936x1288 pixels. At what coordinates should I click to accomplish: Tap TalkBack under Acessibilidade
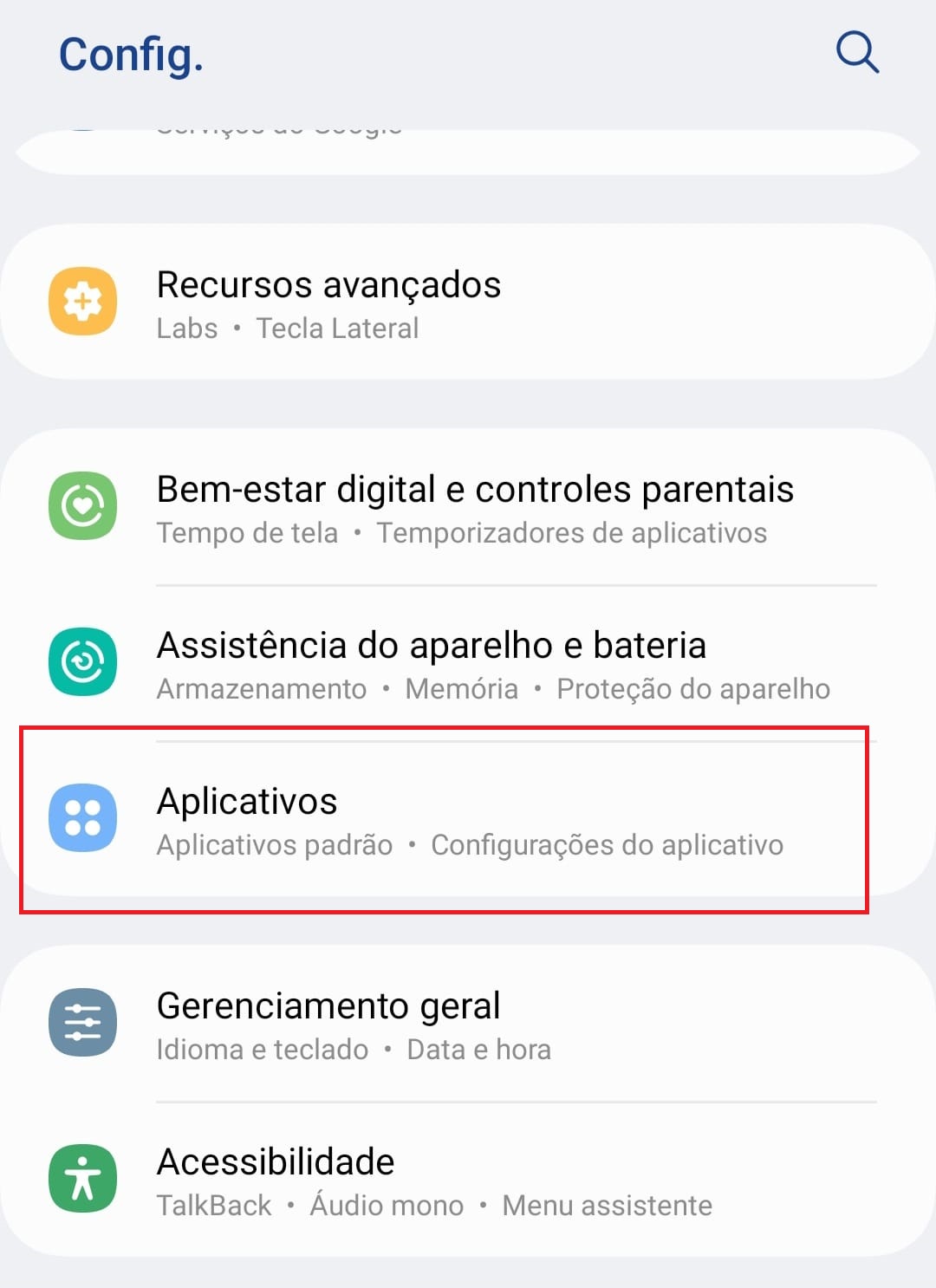pos(213,1205)
